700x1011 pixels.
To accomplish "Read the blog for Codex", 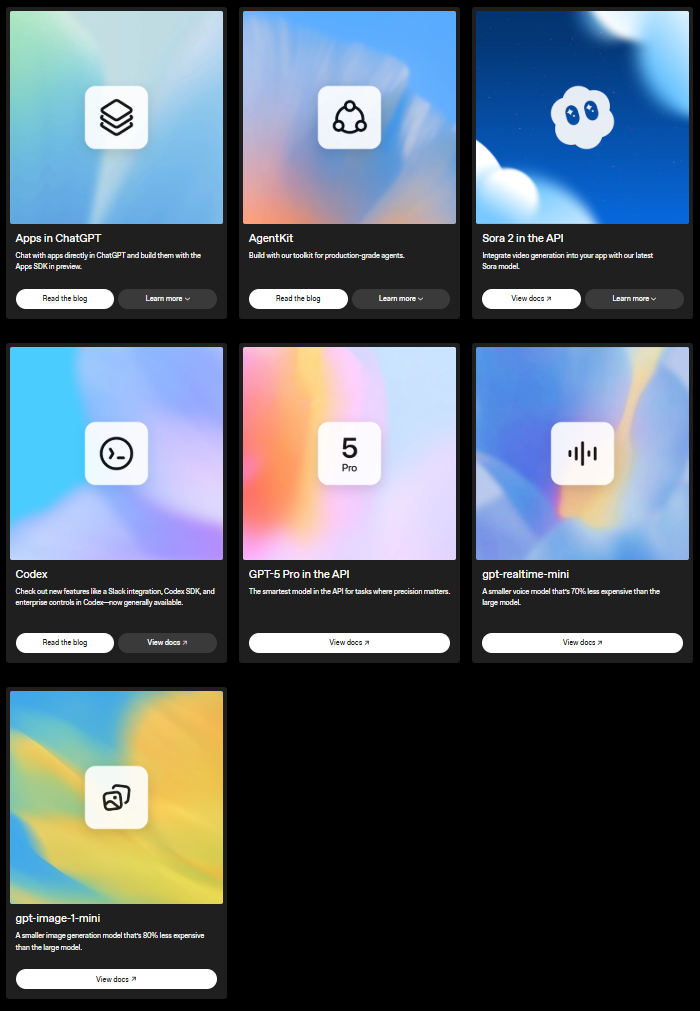I will point(65,642).
